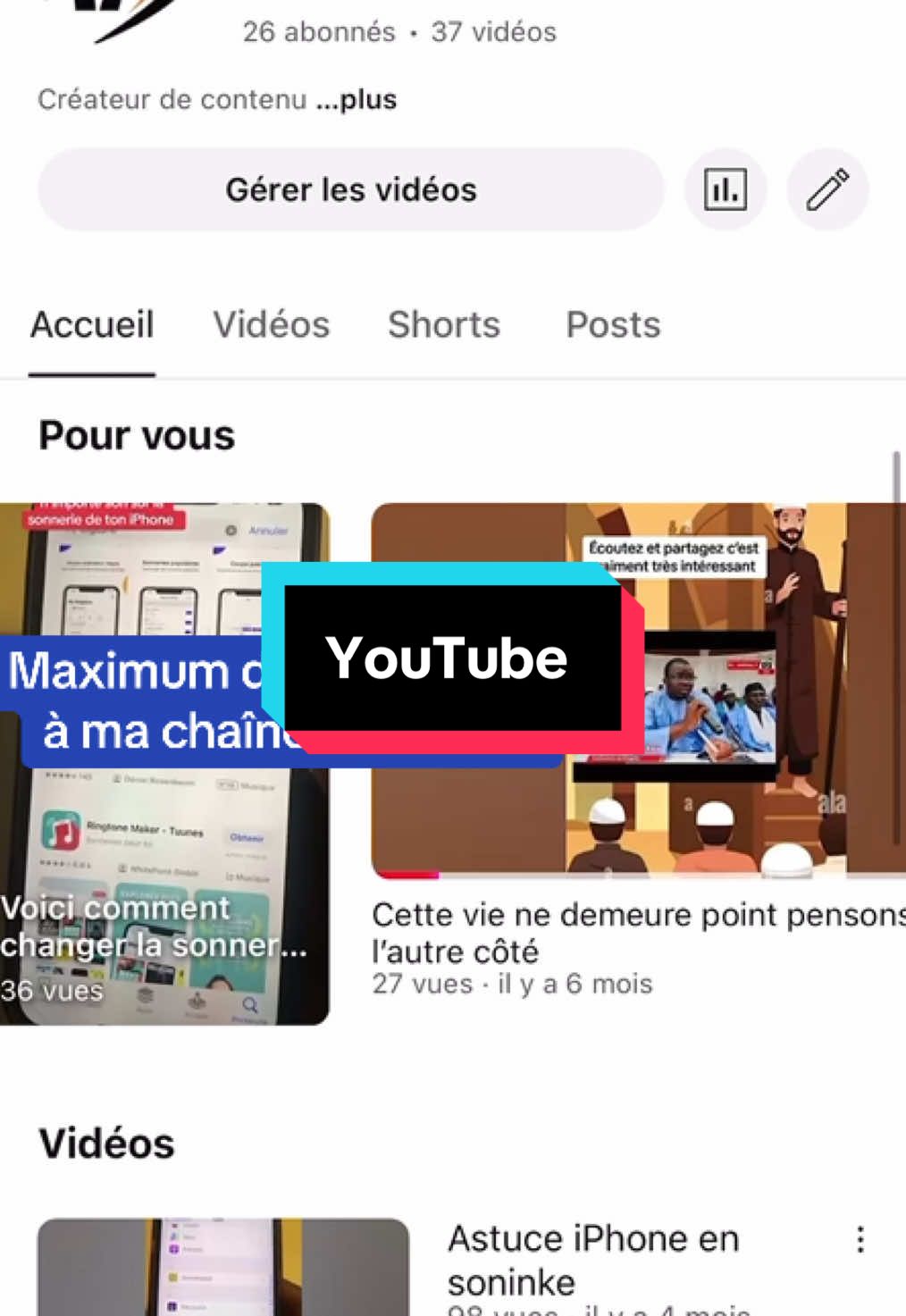Open channel analytics icon
The height and width of the screenshot is (1316, 906).
725,189
